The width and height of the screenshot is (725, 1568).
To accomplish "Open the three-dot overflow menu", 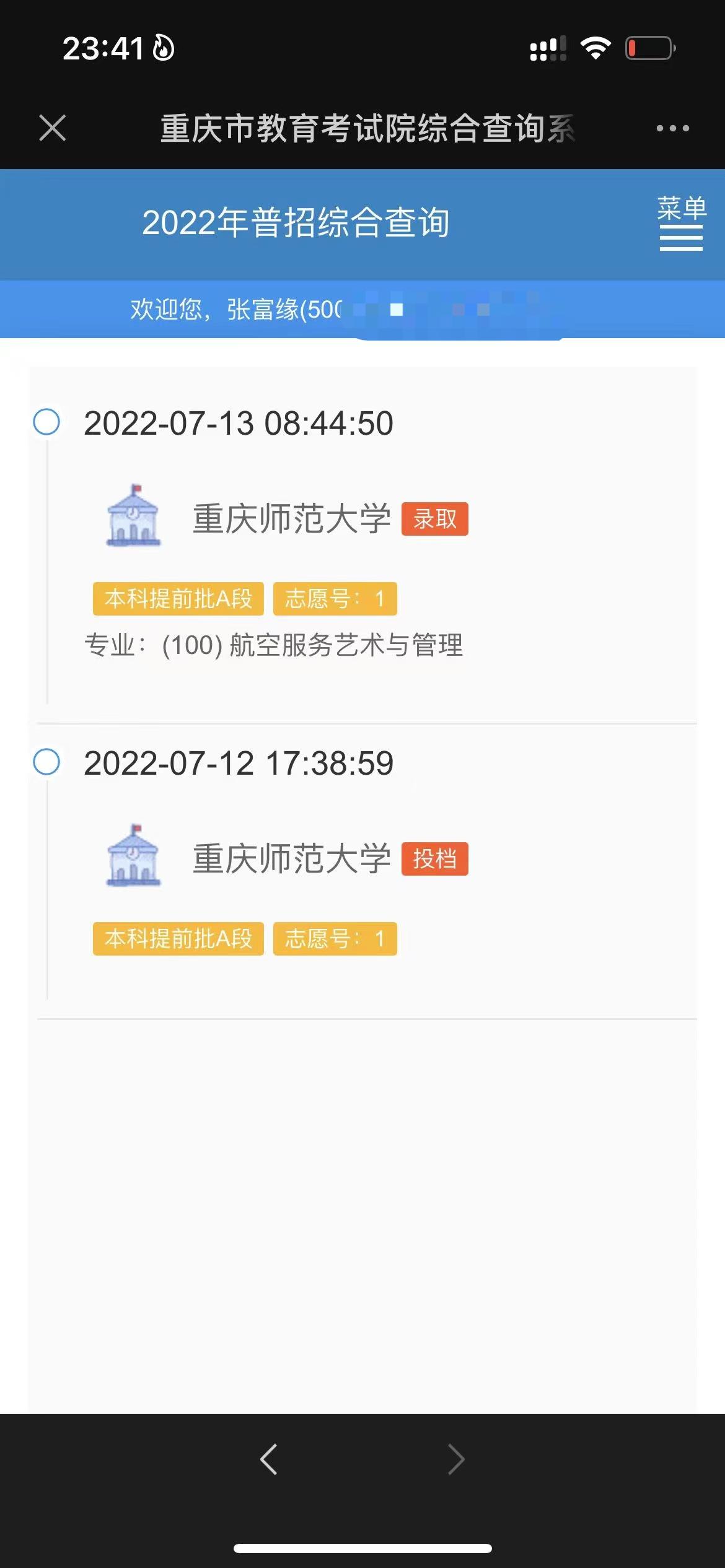I will coord(672,128).
